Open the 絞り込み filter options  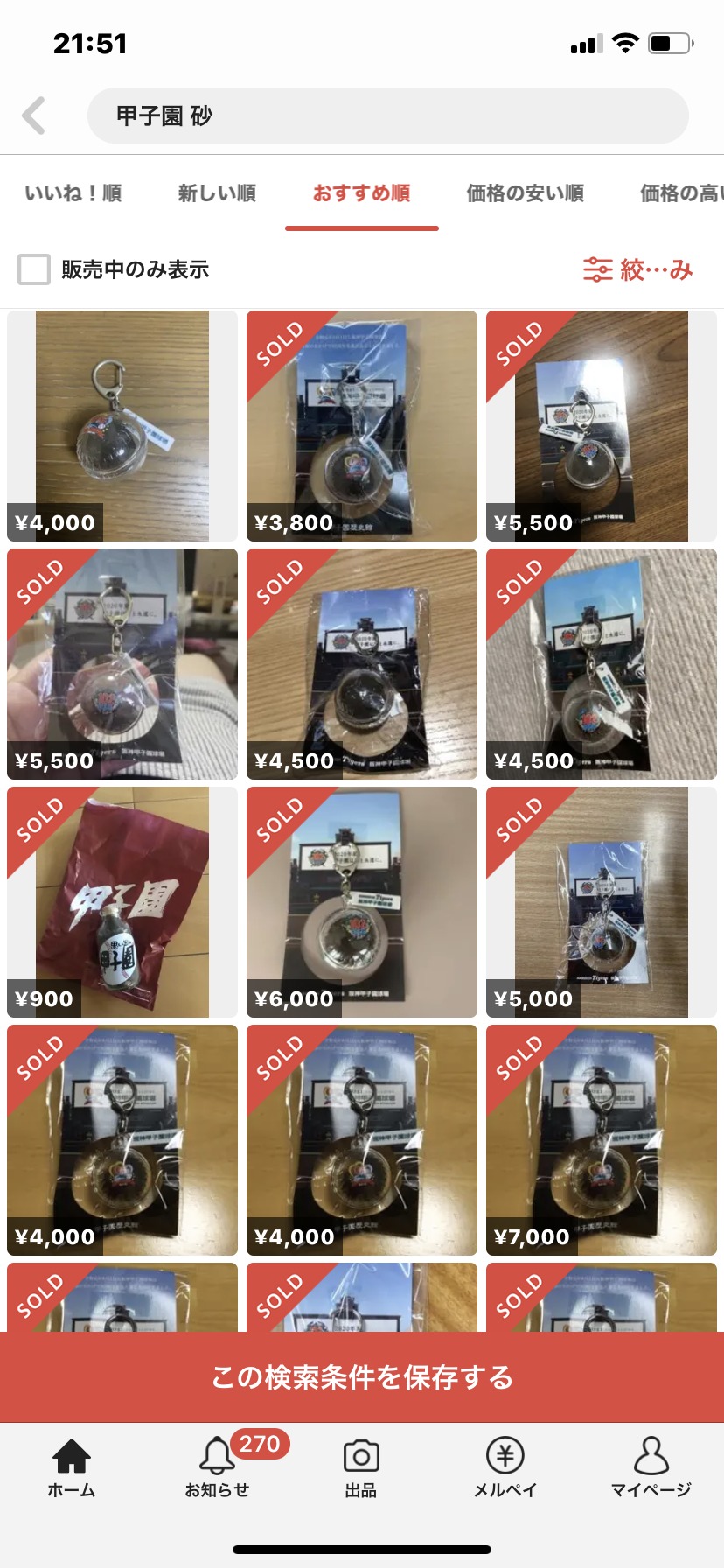638,269
